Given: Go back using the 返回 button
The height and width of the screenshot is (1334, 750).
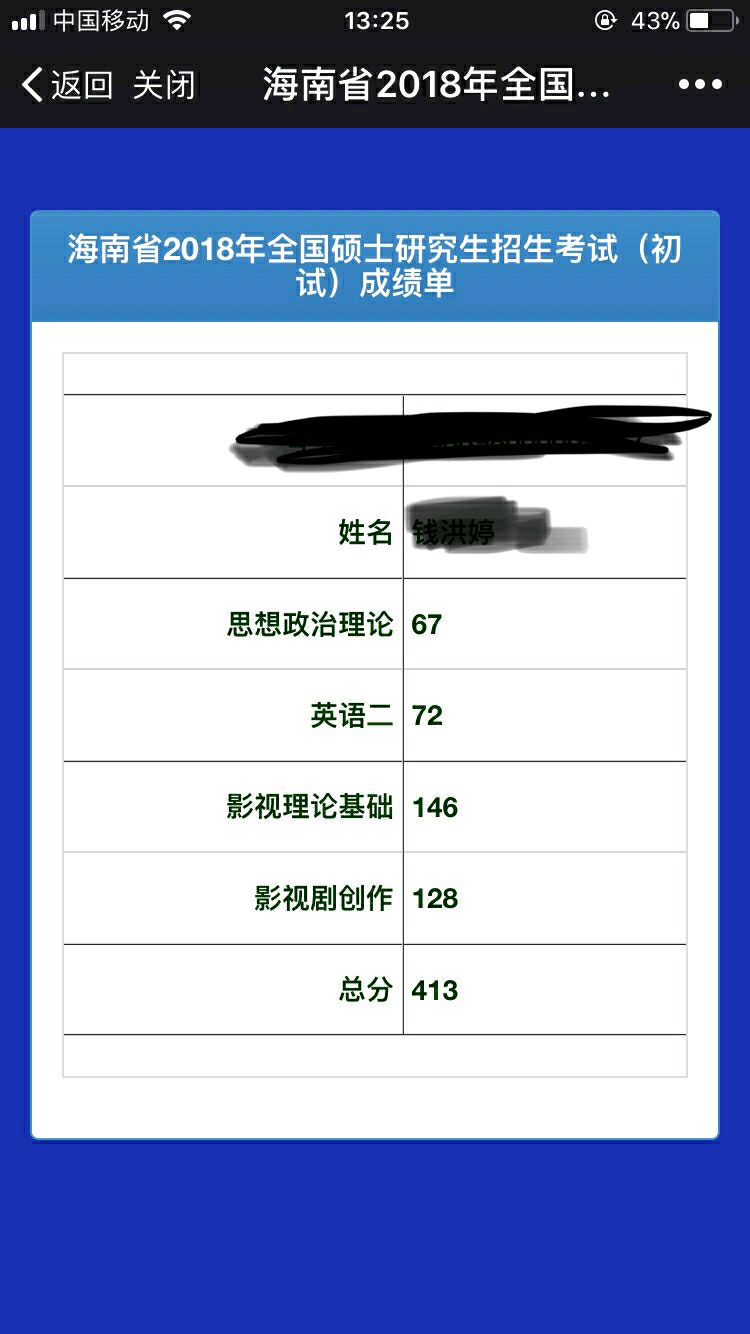Looking at the screenshot, I should coord(66,85).
